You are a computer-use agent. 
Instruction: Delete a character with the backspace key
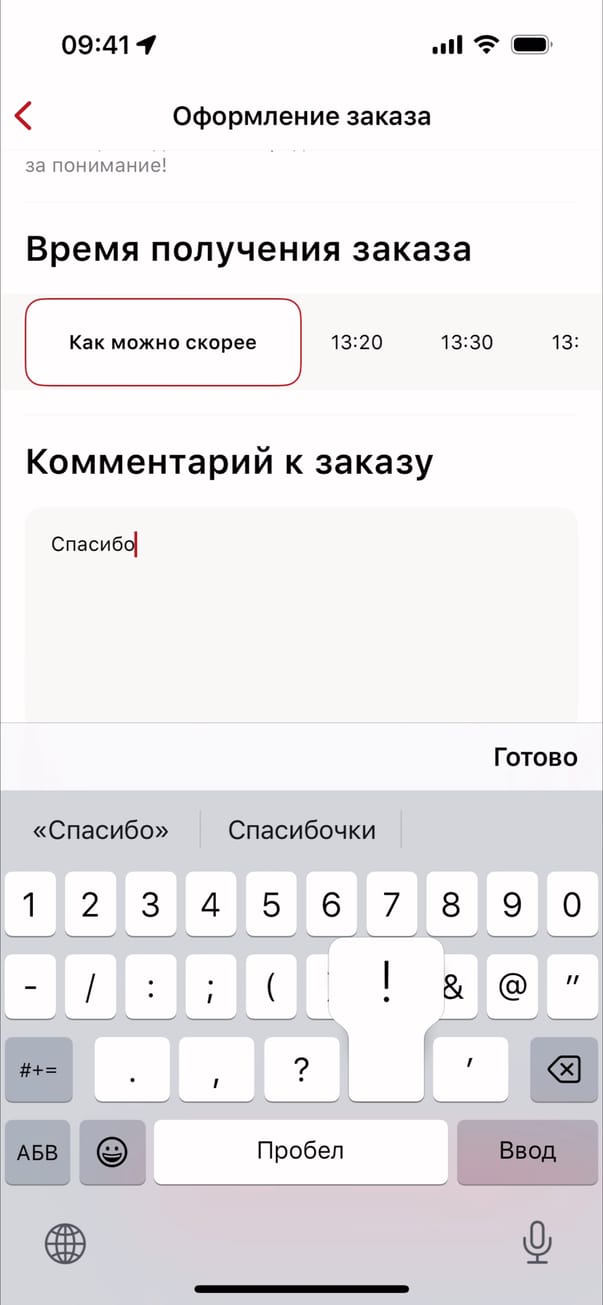tap(564, 1071)
